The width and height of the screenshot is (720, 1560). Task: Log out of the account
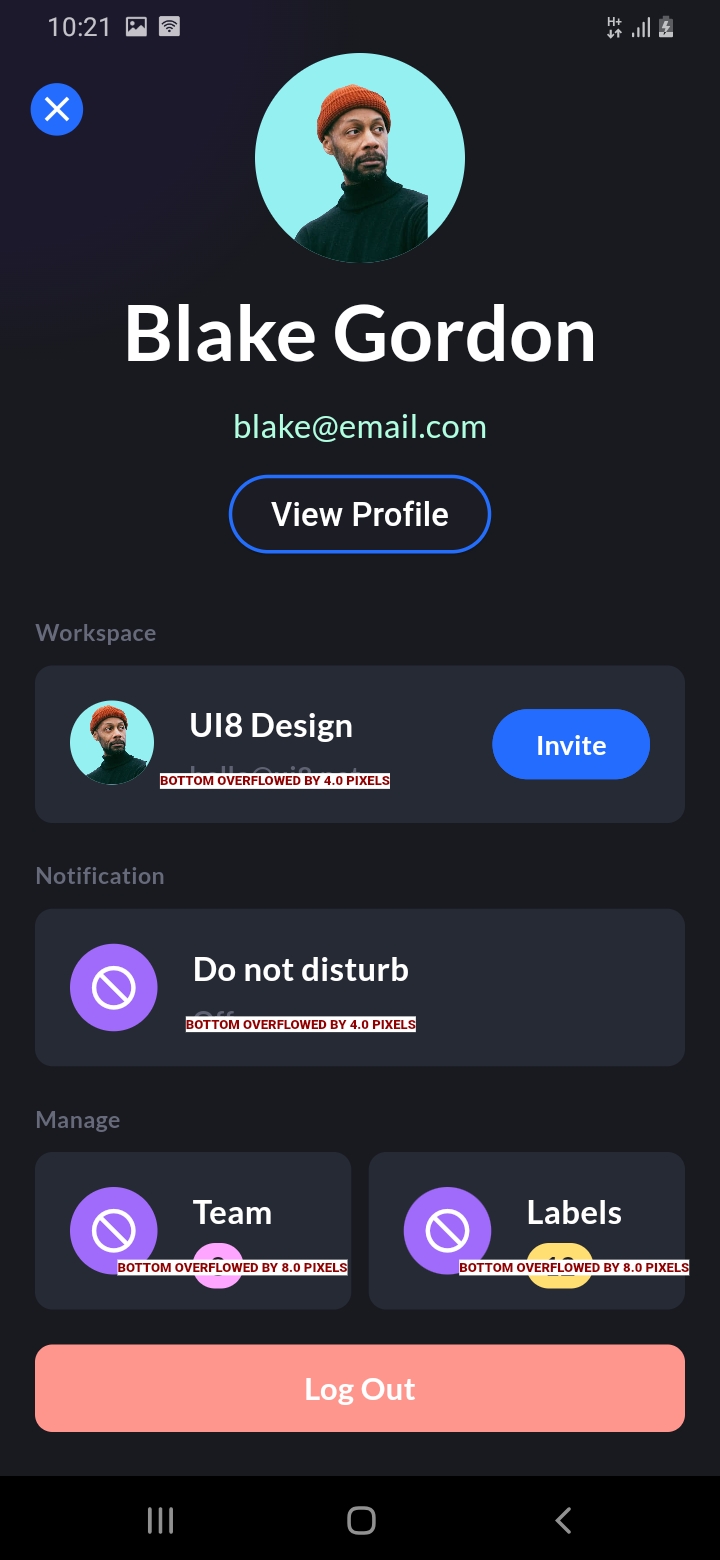click(x=360, y=1388)
